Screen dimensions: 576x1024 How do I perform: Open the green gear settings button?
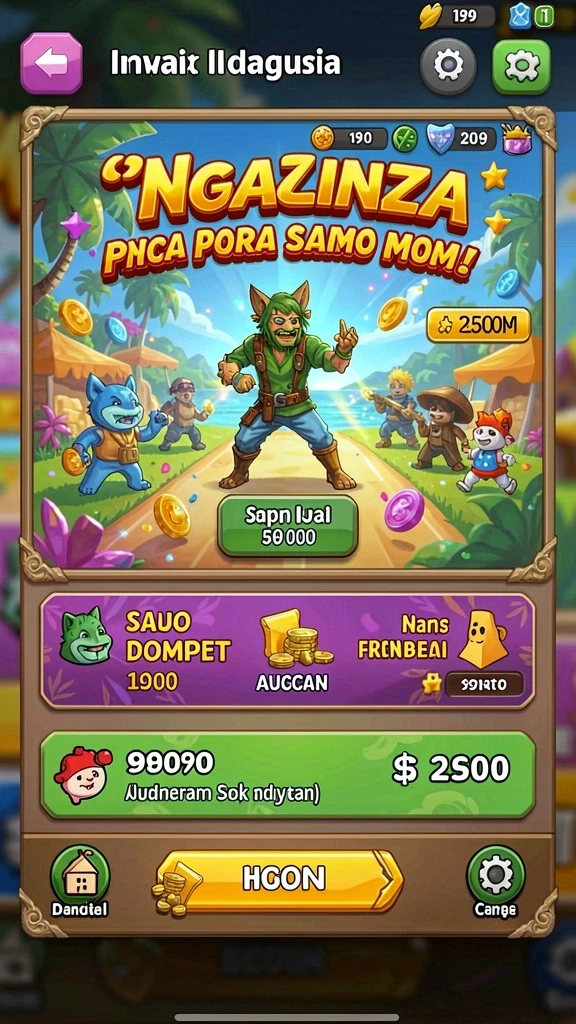(x=521, y=67)
